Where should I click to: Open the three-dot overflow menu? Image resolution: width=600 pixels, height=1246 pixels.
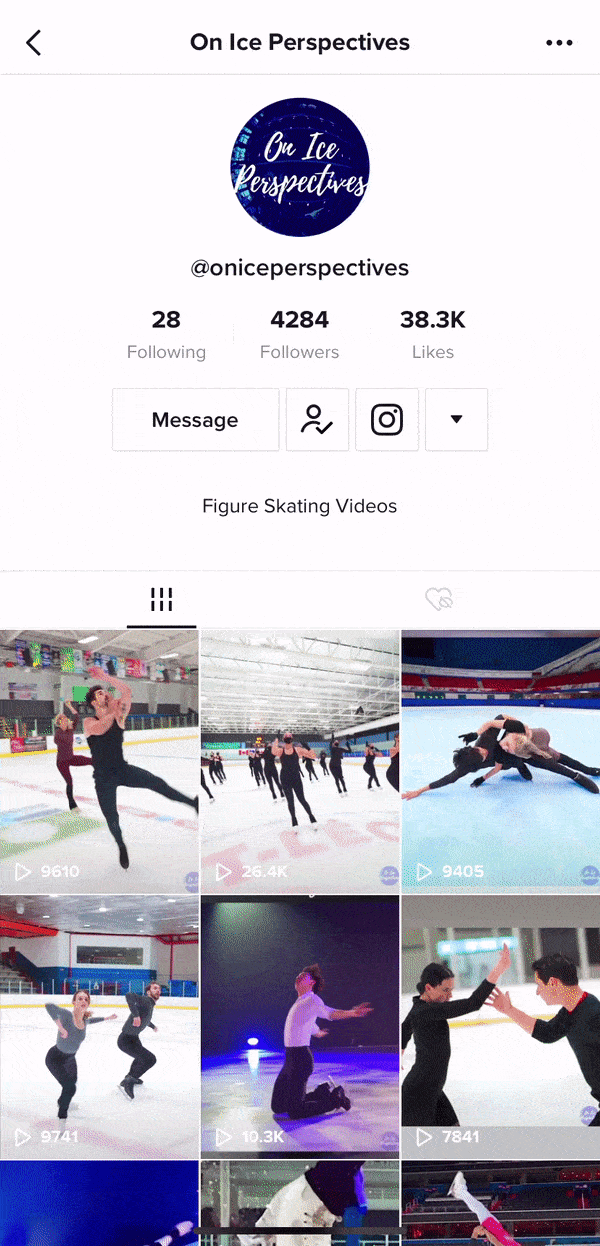[559, 43]
